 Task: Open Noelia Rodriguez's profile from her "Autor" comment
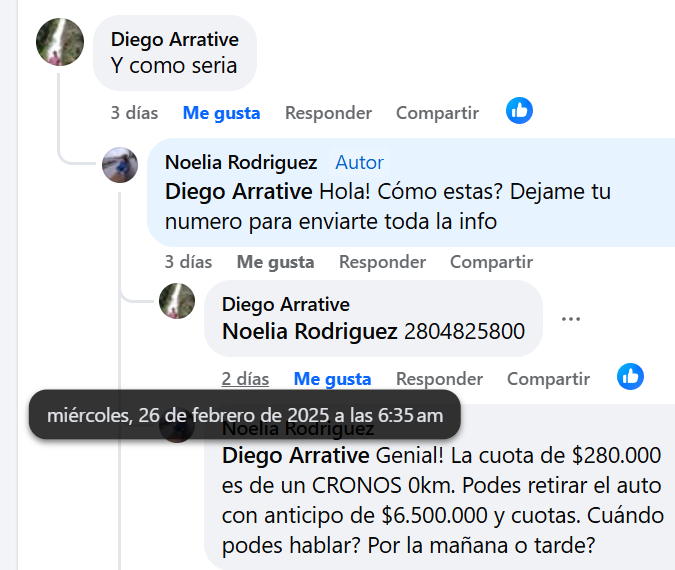(241, 162)
